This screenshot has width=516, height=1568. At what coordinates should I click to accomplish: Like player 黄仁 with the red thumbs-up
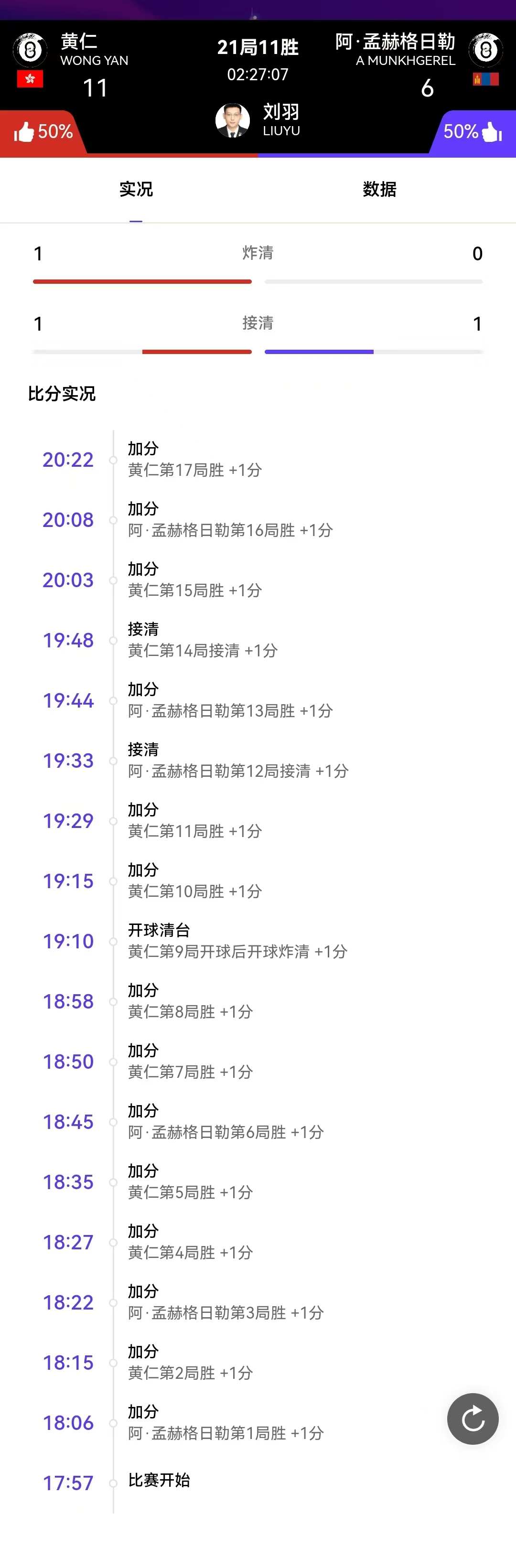click(x=24, y=131)
